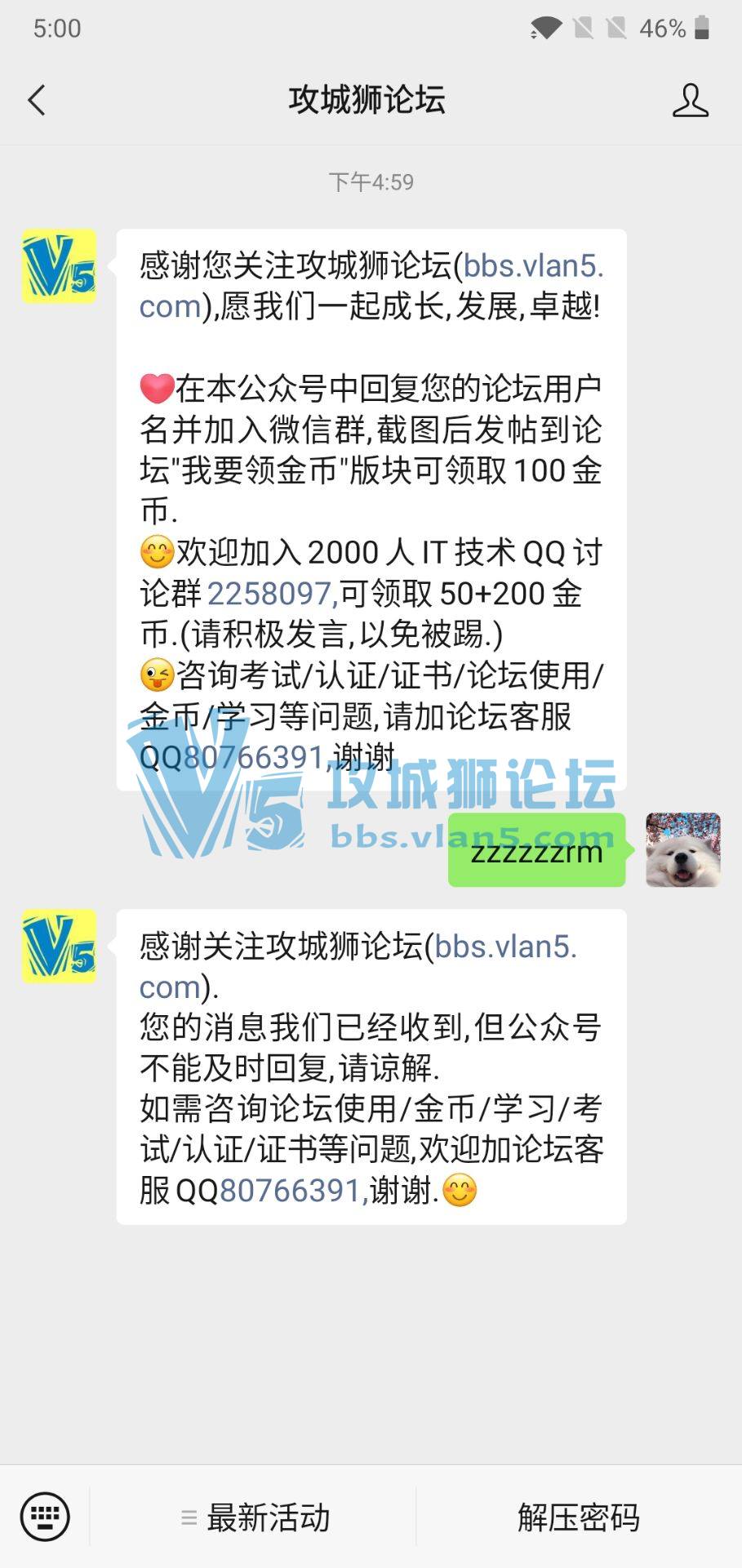
Task: Switch to keyboard input mode
Action: [45, 1517]
